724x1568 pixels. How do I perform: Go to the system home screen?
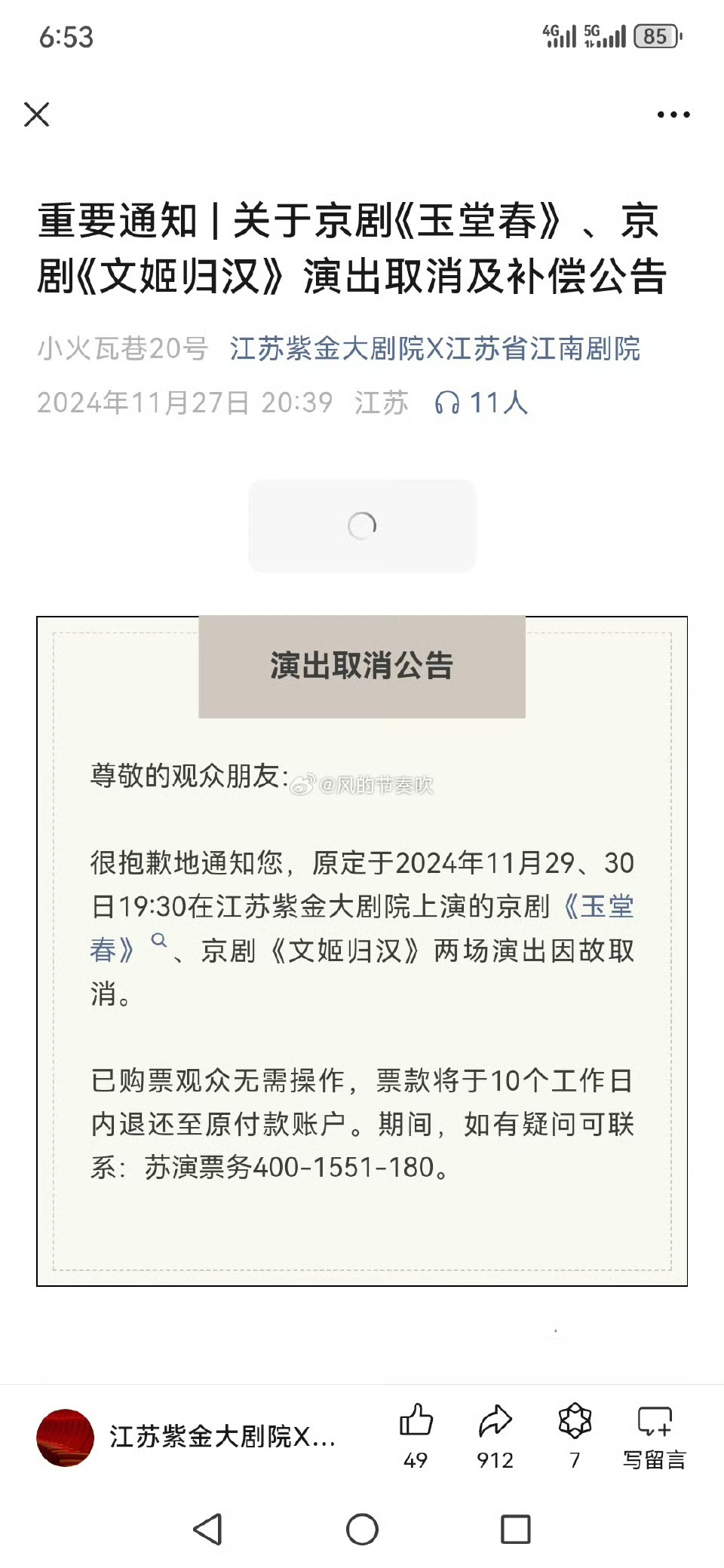(362, 1530)
